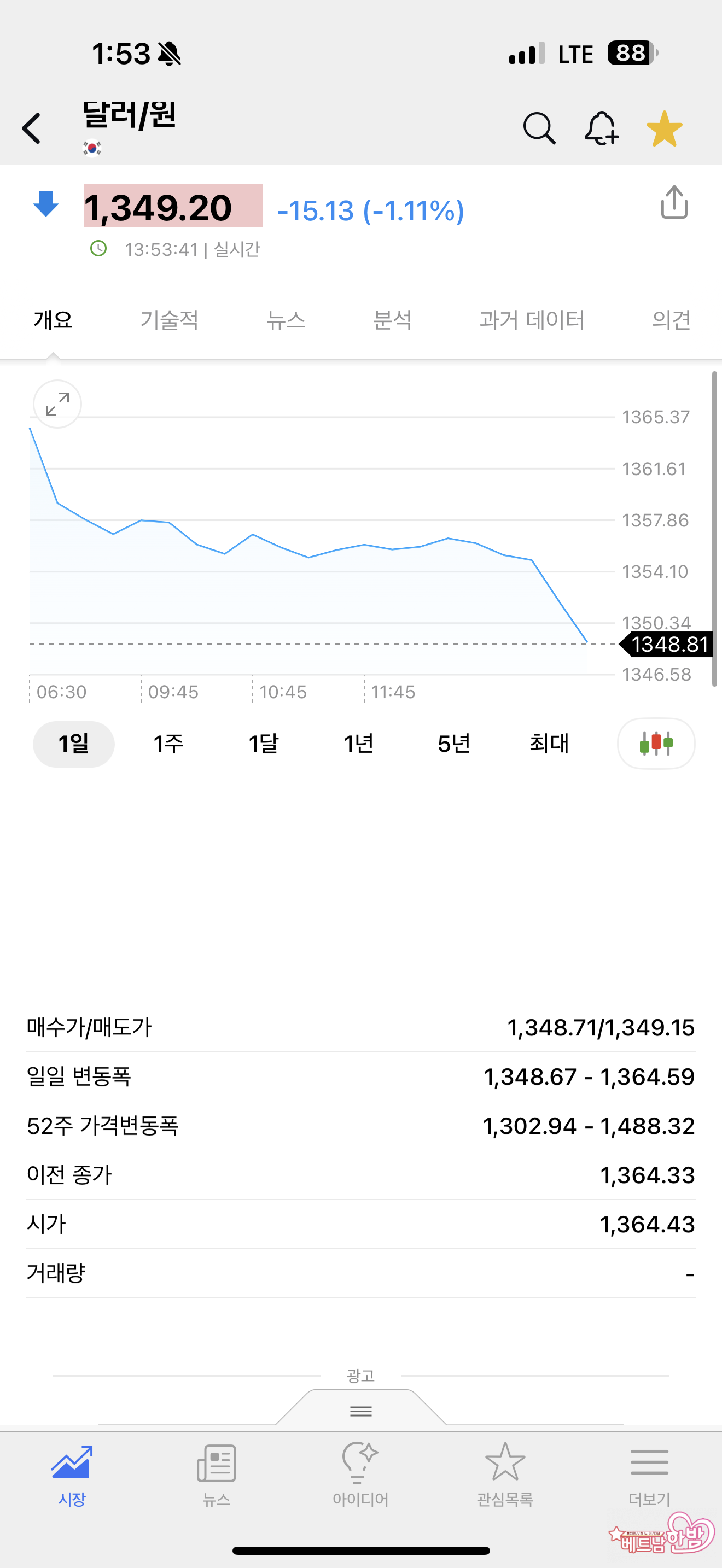Select the 1달 chart range
Screen dimensions: 722x1568
263,743
